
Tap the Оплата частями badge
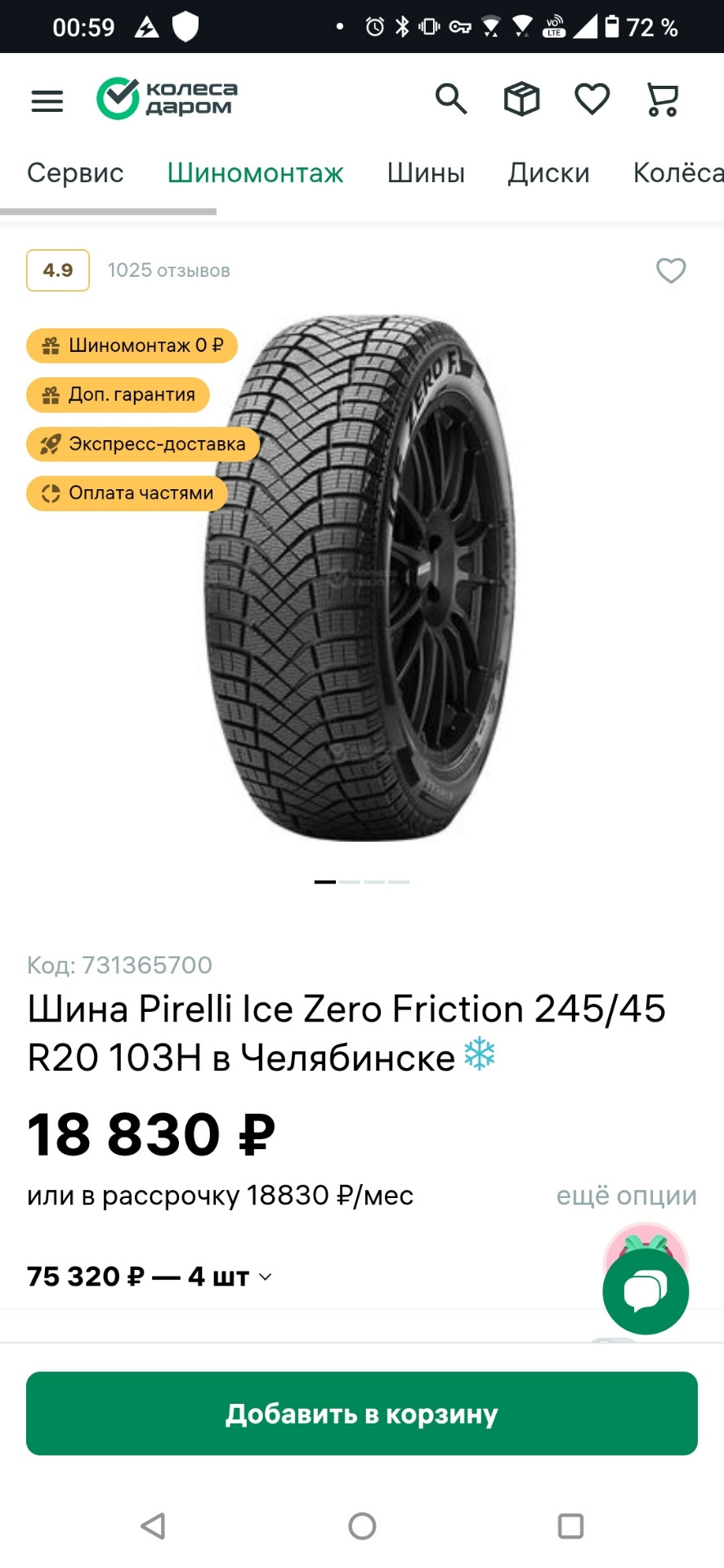127,493
